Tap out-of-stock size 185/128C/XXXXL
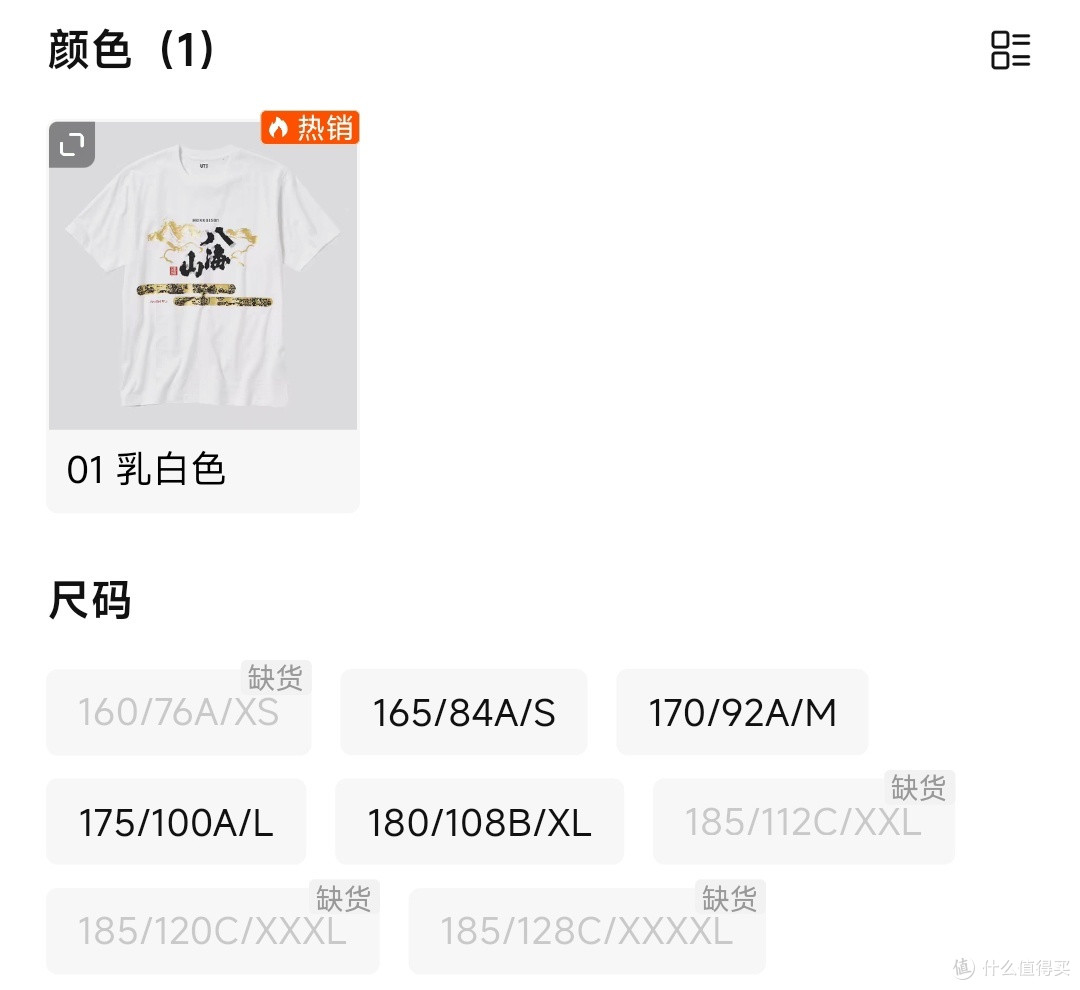 click(587, 931)
